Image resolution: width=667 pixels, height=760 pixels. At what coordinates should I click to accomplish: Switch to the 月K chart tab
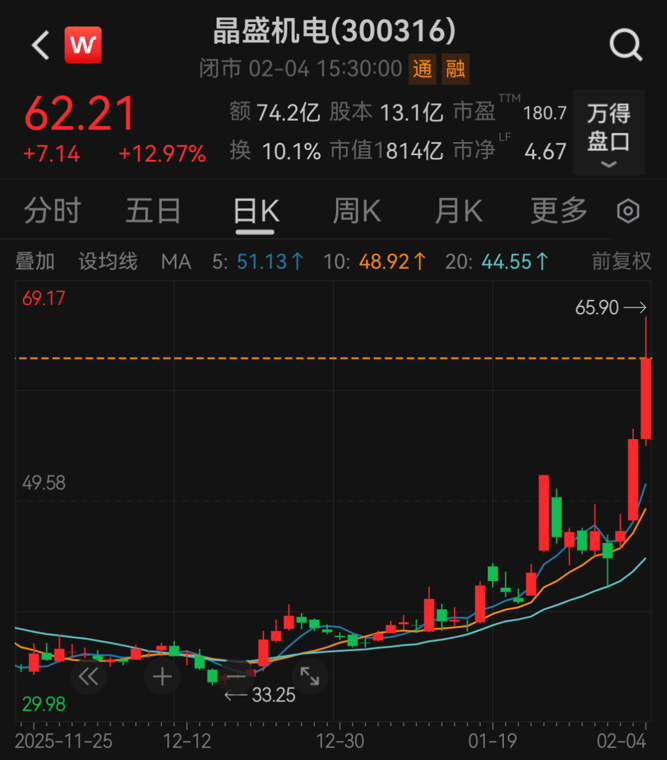(x=458, y=211)
